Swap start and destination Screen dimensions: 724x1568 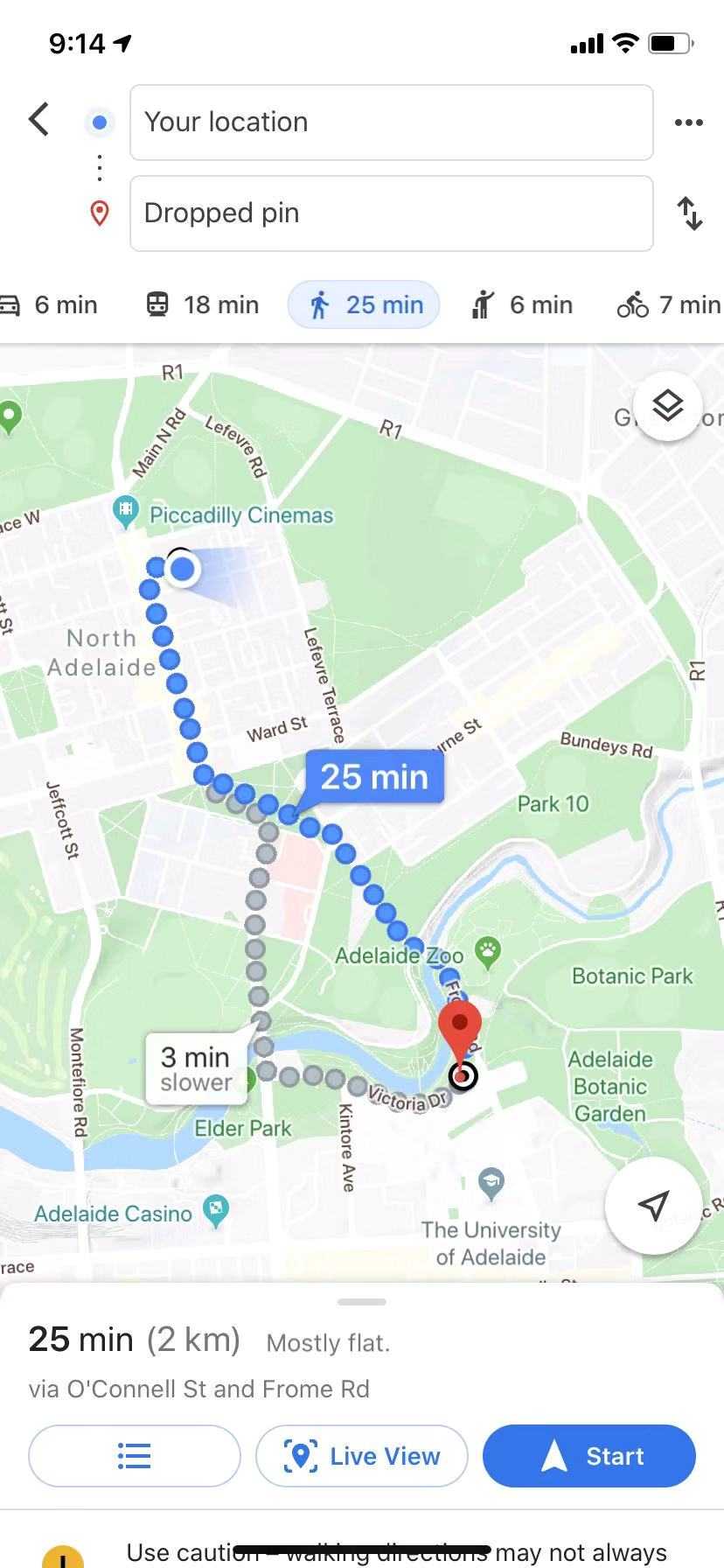click(690, 213)
